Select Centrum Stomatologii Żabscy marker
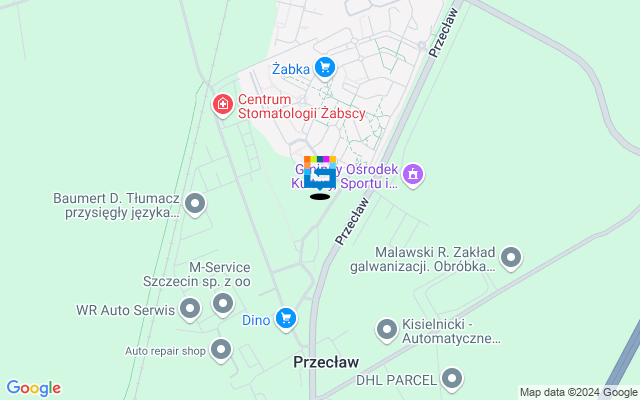 pos(223,104)
